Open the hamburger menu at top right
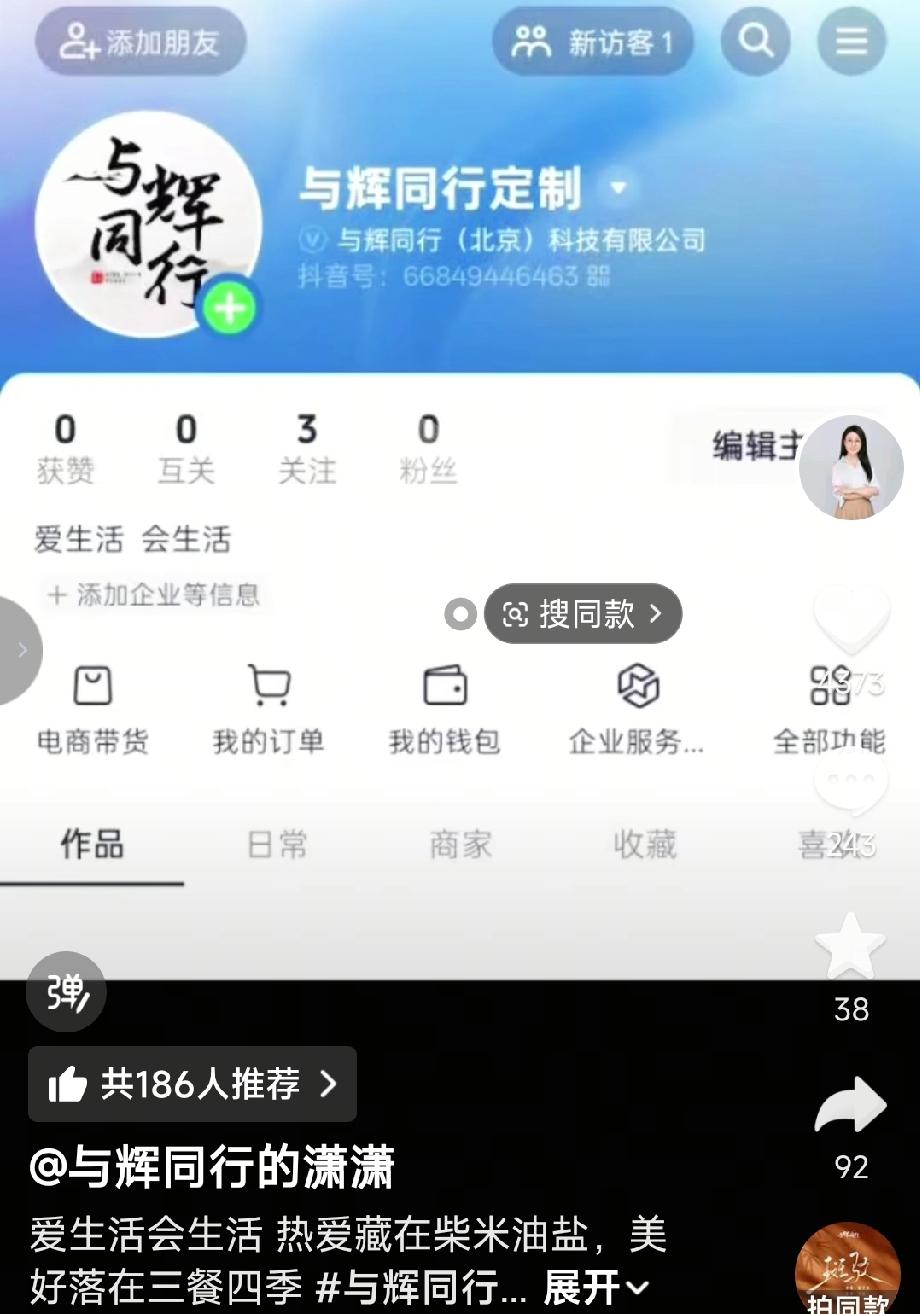 coord(851,41)
